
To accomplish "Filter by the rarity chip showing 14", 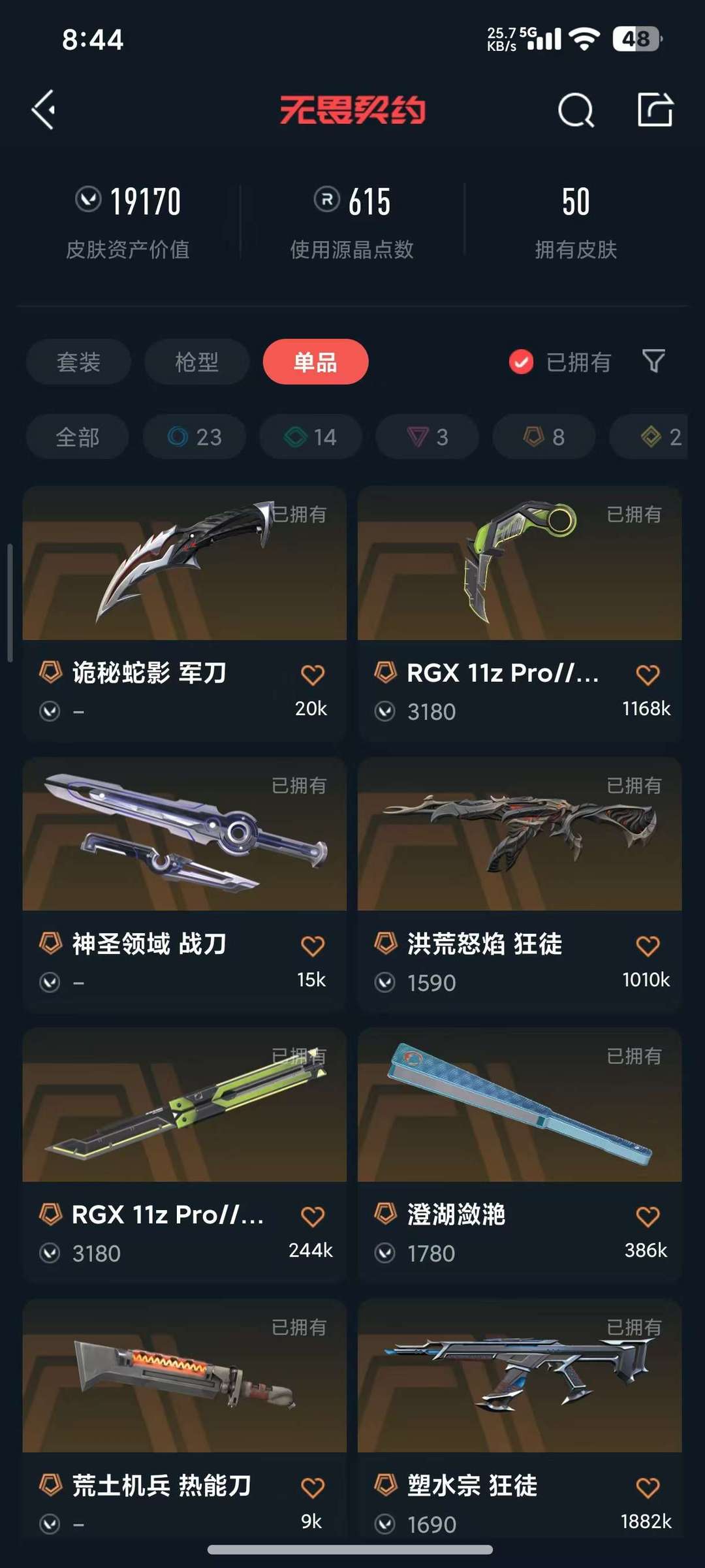I will click(311, 437).
